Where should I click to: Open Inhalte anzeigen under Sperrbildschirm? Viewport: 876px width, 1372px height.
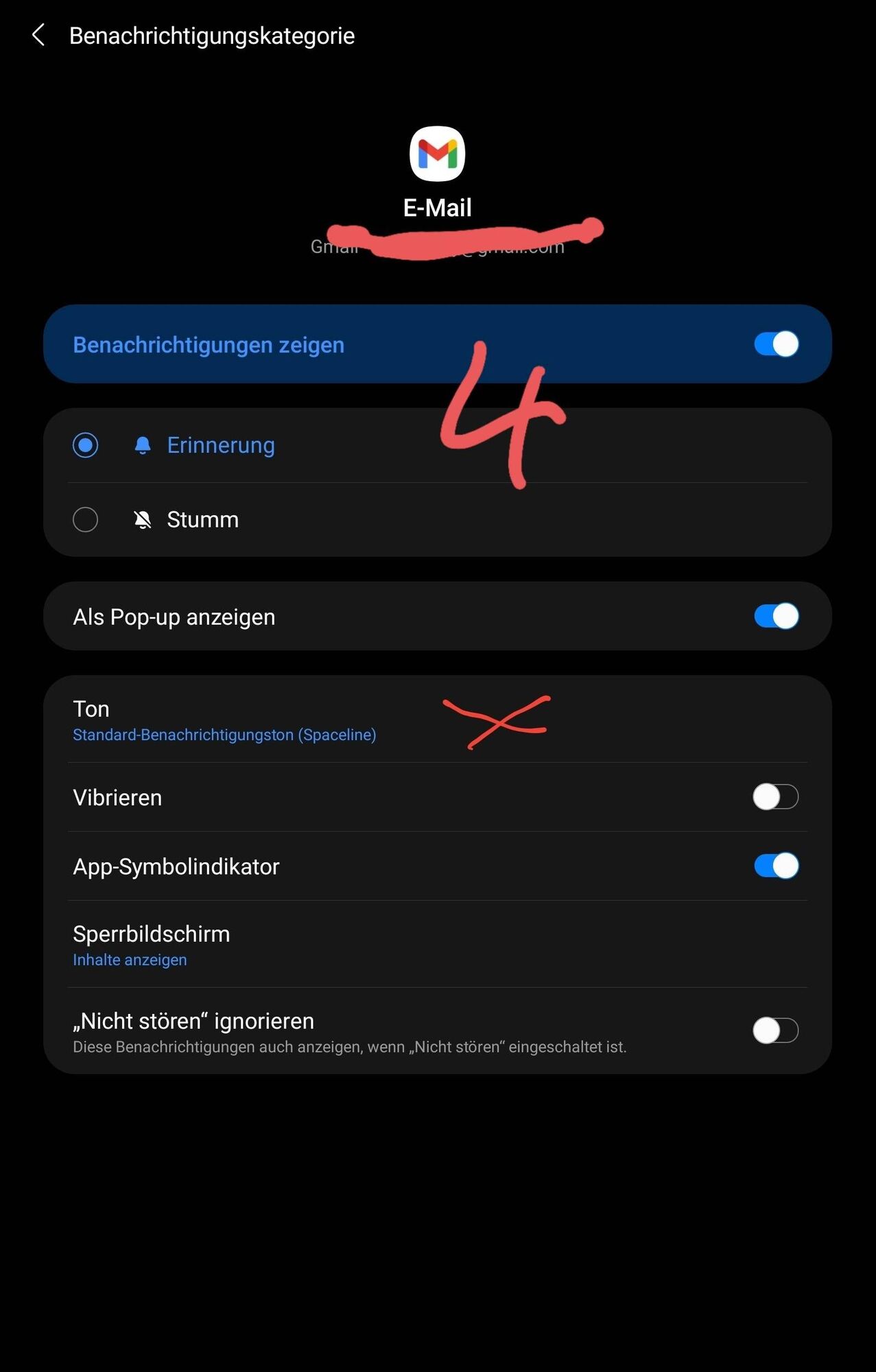tap(130, 959)
